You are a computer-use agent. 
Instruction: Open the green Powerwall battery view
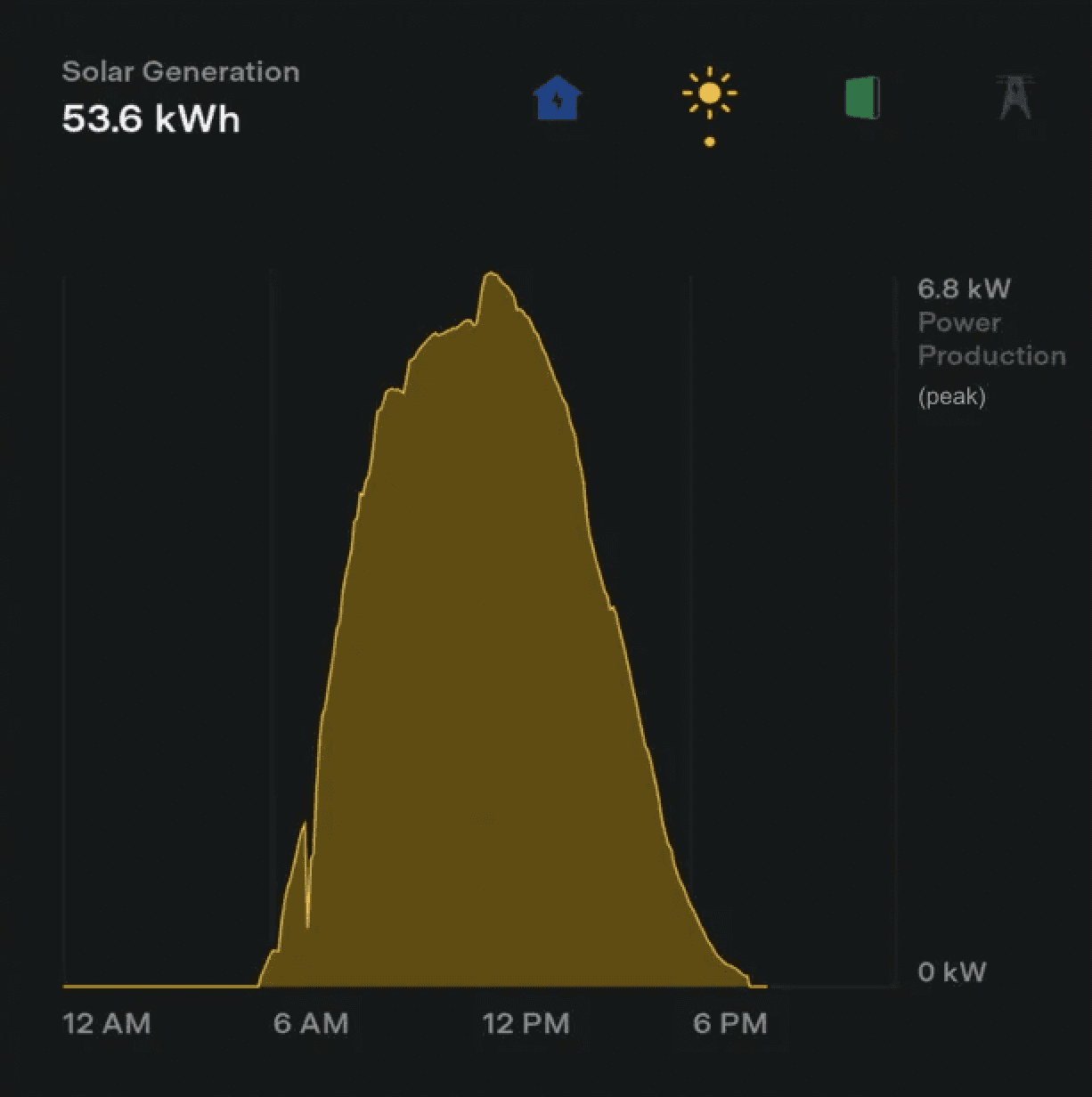[861, 100]
